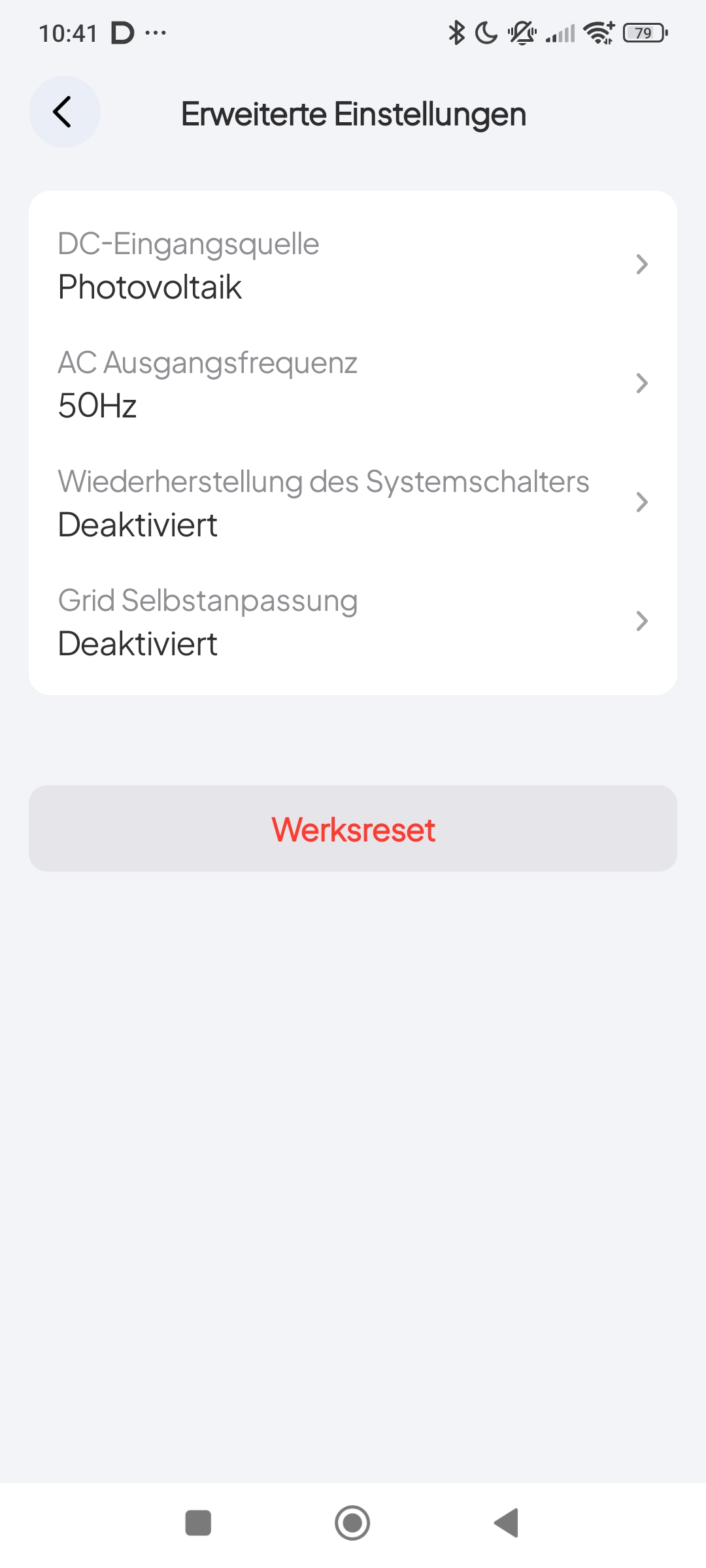Go back using the top arrow
Image resolution: width=706 pixels, height=1568 pixels.
(x=64, y=112)
